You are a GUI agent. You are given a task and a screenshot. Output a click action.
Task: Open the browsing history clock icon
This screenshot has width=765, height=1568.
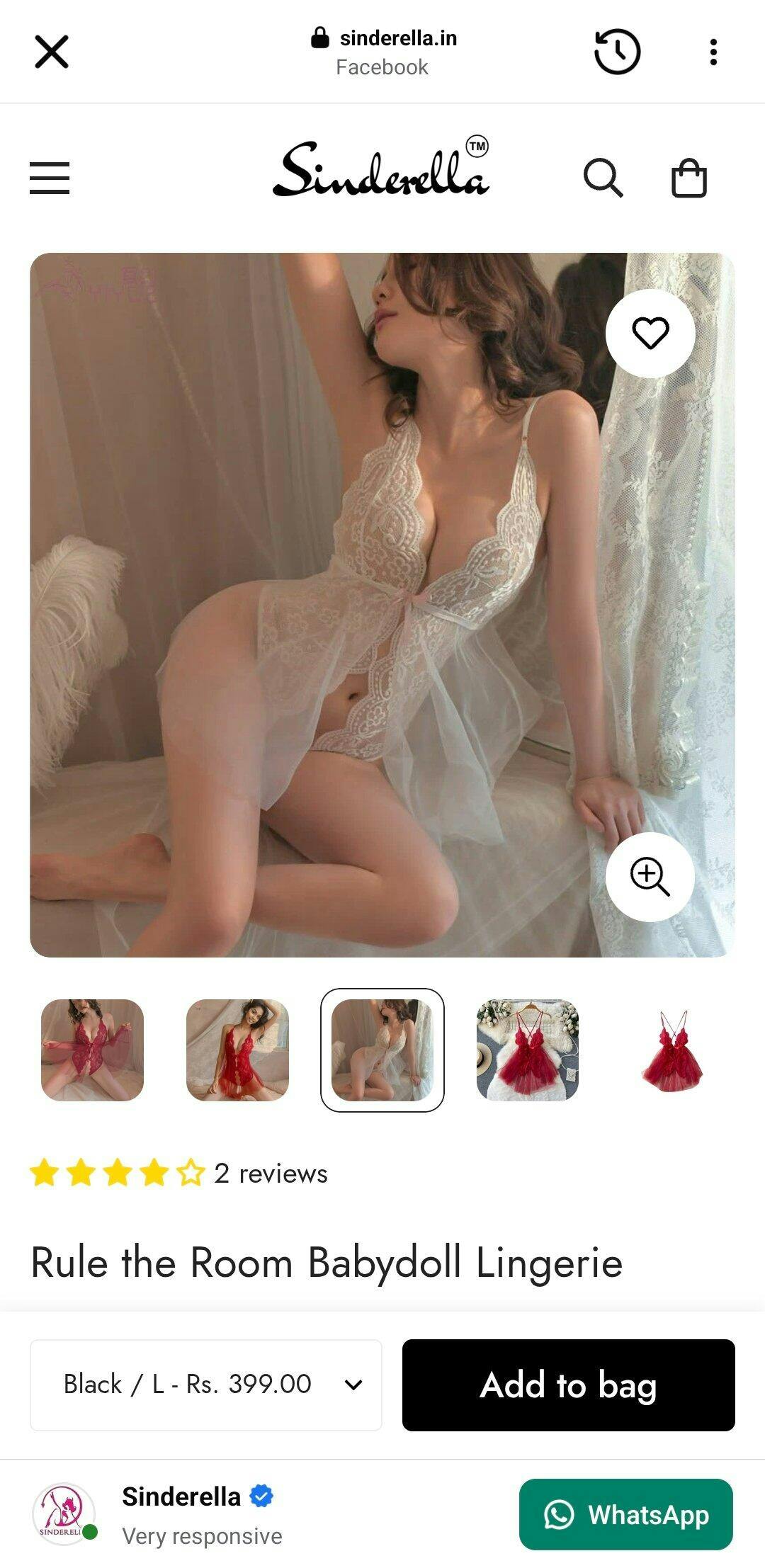[617, 52]
